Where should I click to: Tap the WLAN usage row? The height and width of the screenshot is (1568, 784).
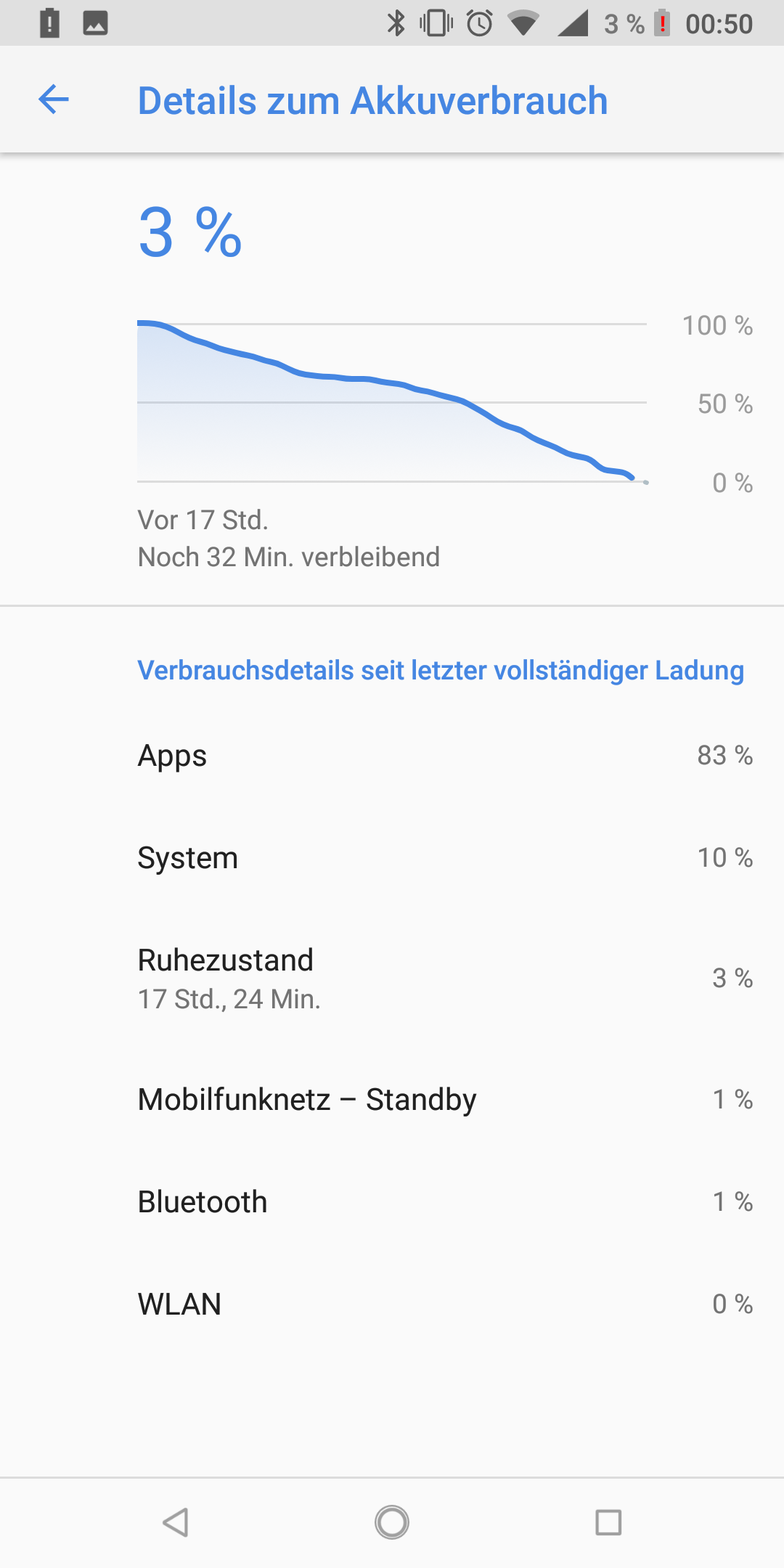tap(392, 1304)
